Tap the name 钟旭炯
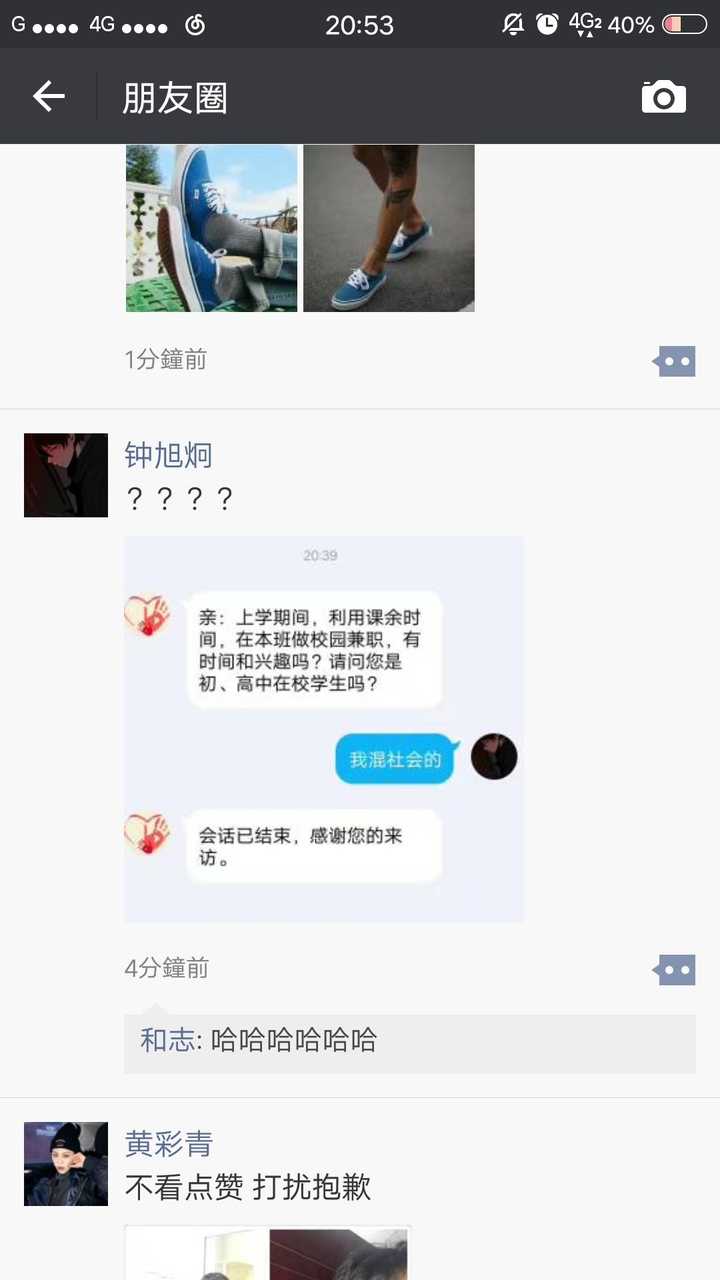720x1280 pixels. [x=168, y=455]
